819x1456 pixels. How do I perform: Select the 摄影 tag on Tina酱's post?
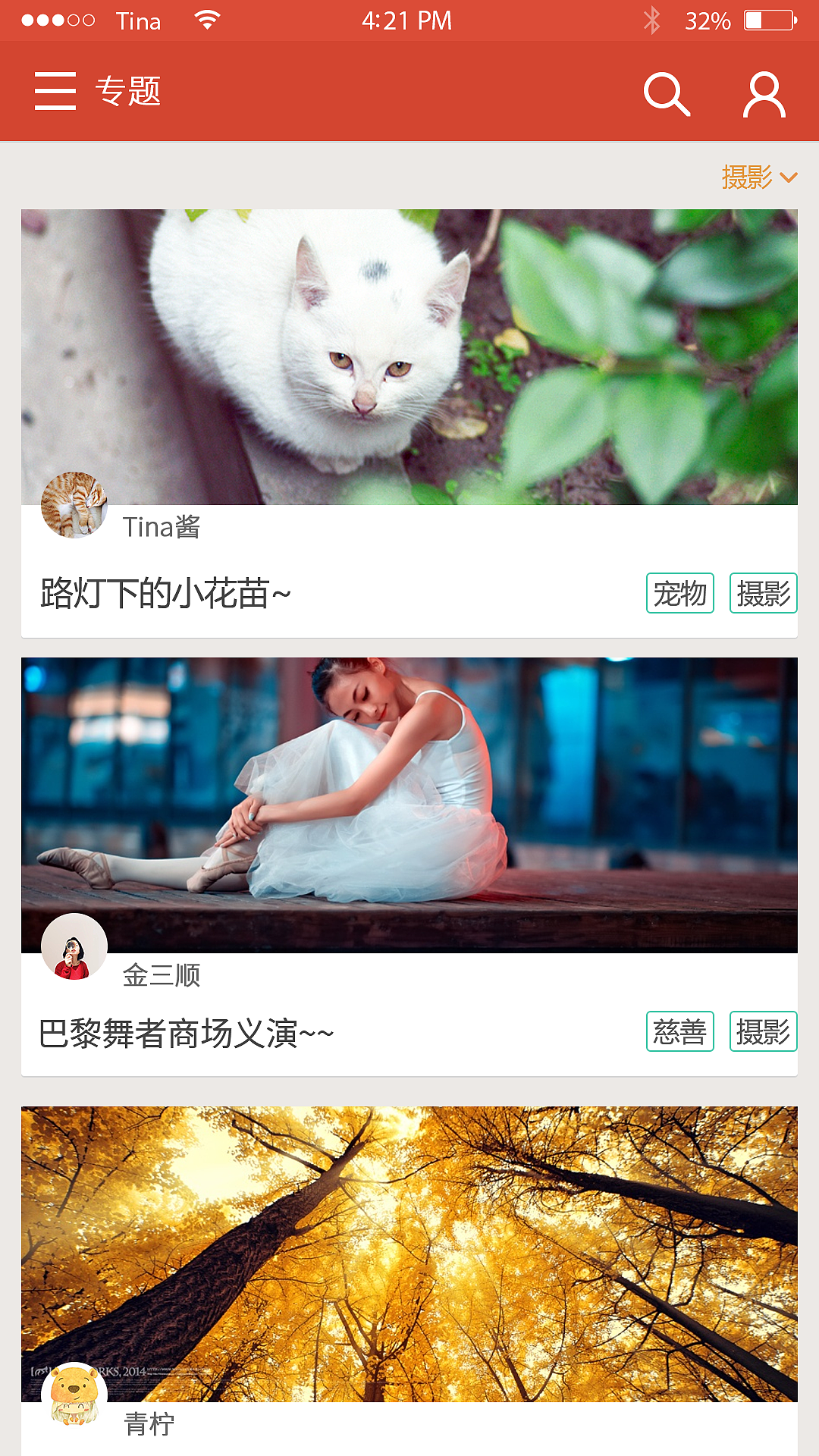[x=764, y=594]
